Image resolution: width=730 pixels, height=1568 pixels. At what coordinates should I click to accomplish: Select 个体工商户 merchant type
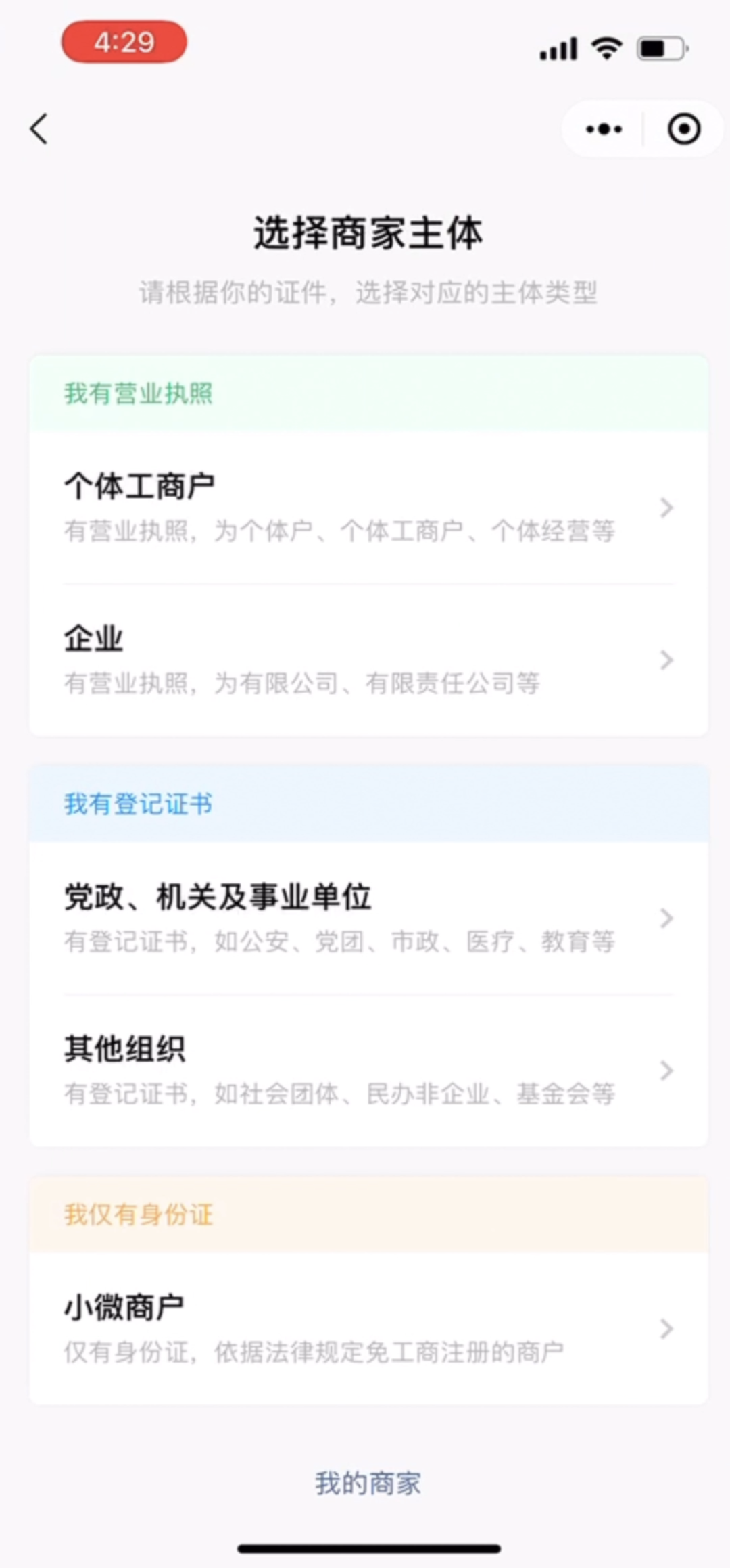(x=369, y=508)
